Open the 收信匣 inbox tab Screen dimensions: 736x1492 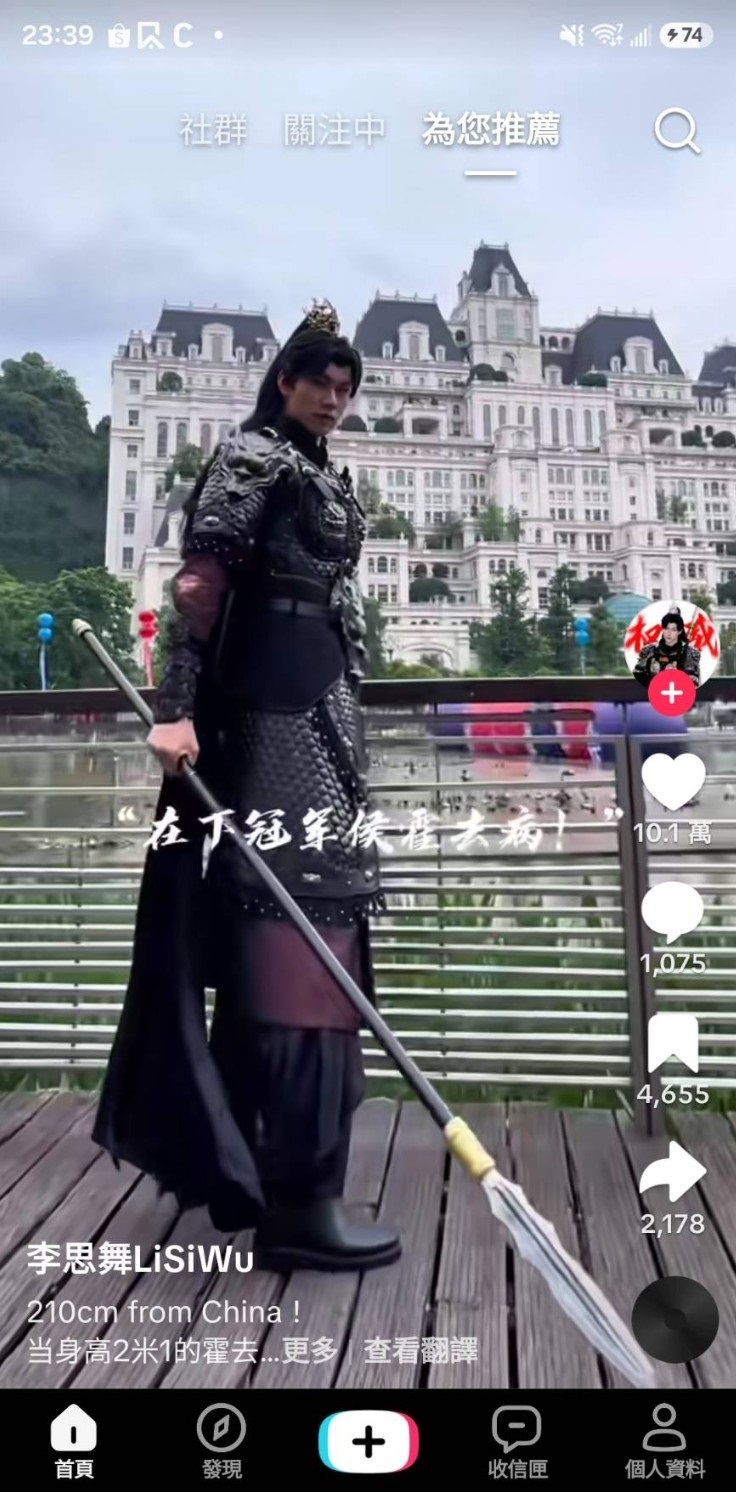pos(516,1441)
